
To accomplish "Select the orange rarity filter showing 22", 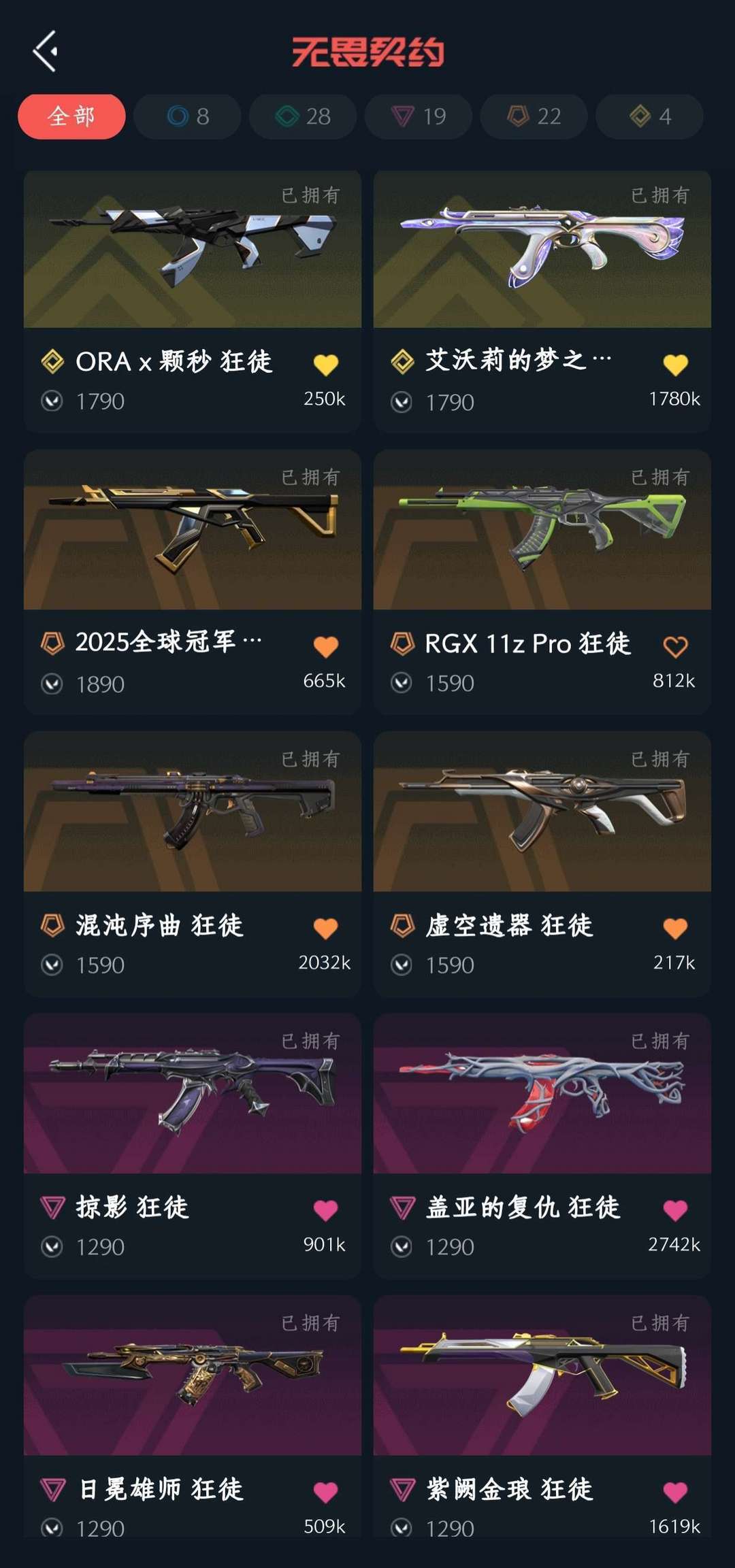I will coord(534,116).
